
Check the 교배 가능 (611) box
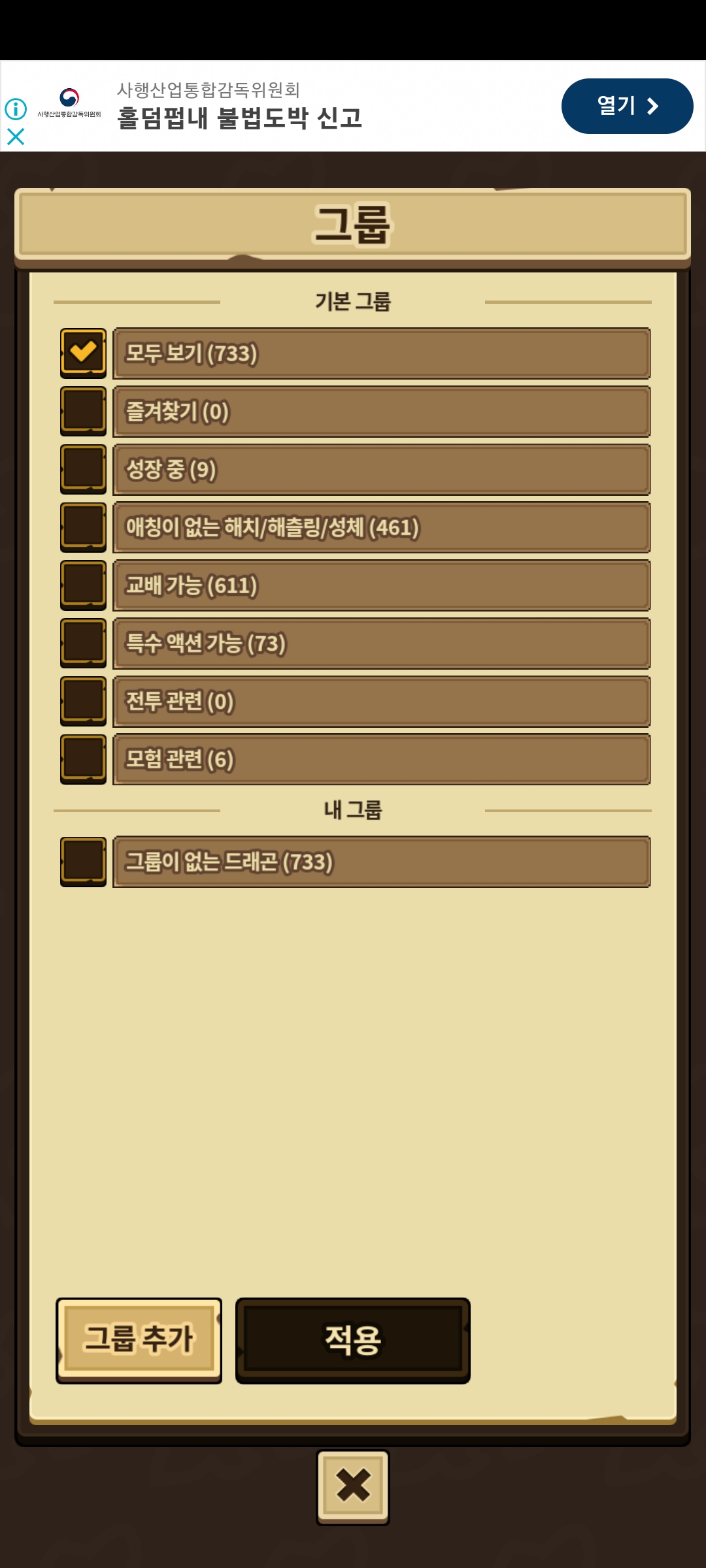tap(83, 585)
